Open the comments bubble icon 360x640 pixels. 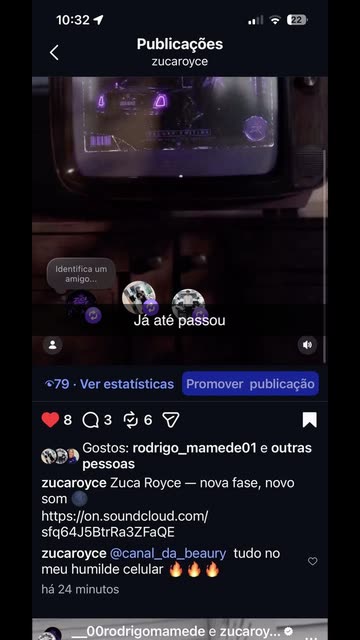point(90,420)
